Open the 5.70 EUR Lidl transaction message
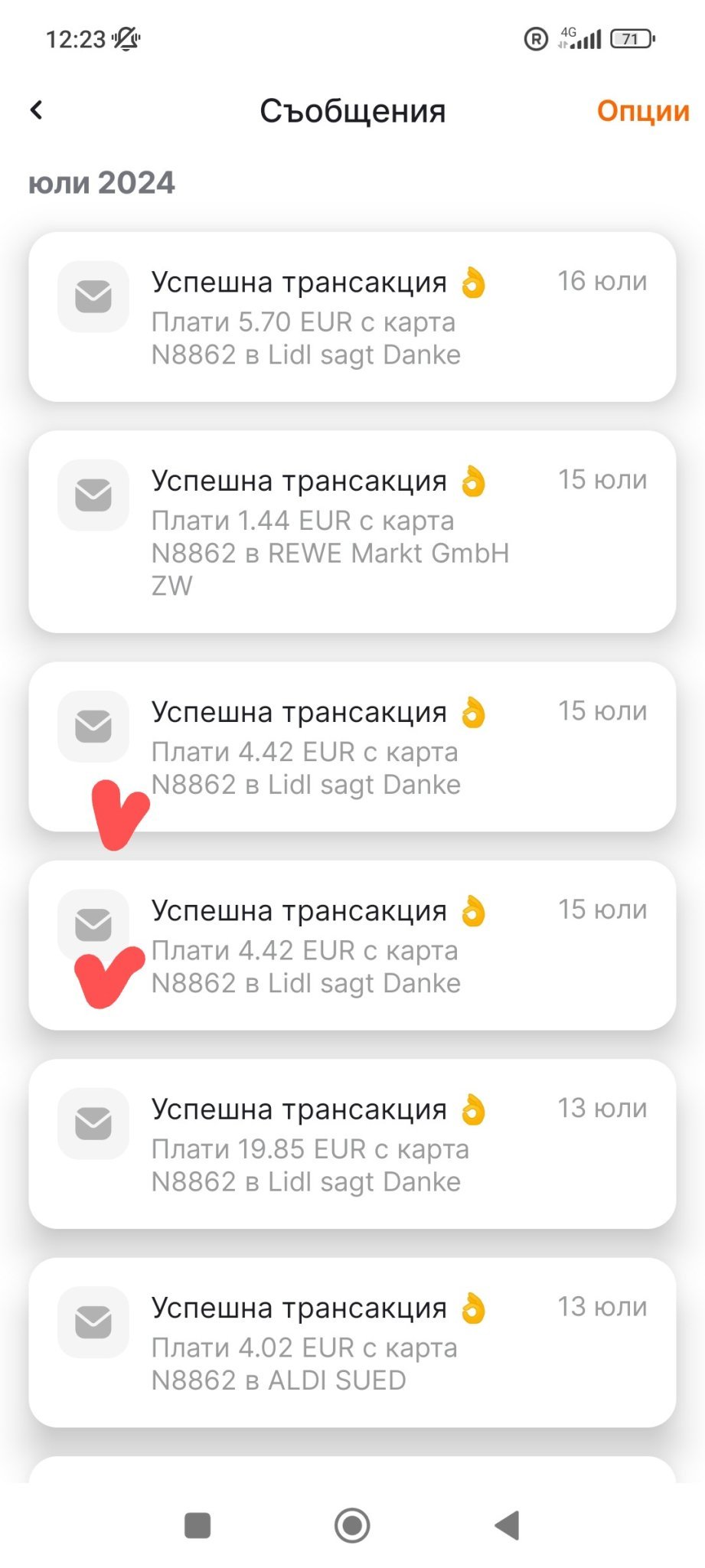This screenshot has height=1568, width=705. pos(352,317)
